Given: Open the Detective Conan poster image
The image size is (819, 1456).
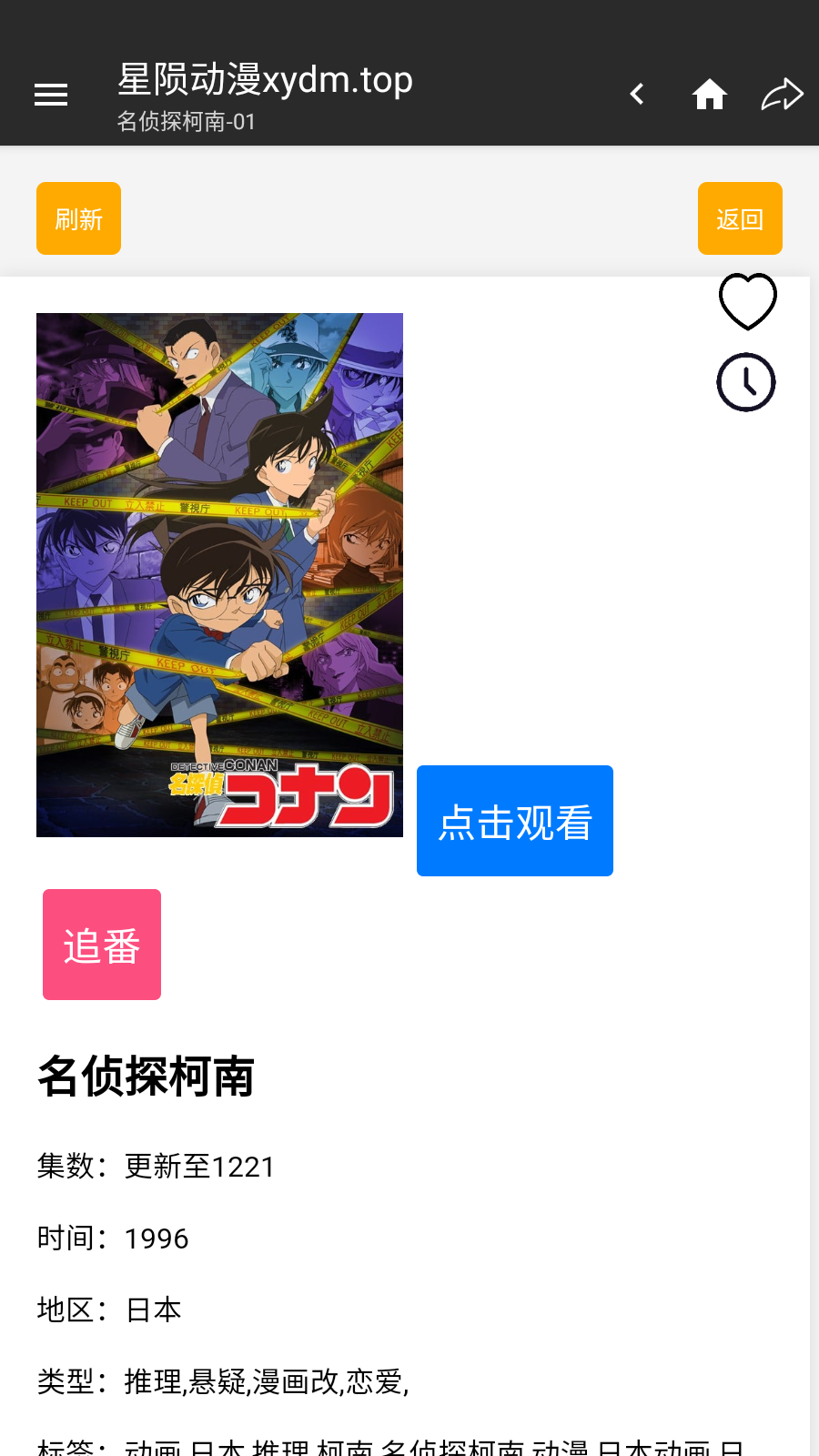Looking at the screenshot, I should 219,574.
